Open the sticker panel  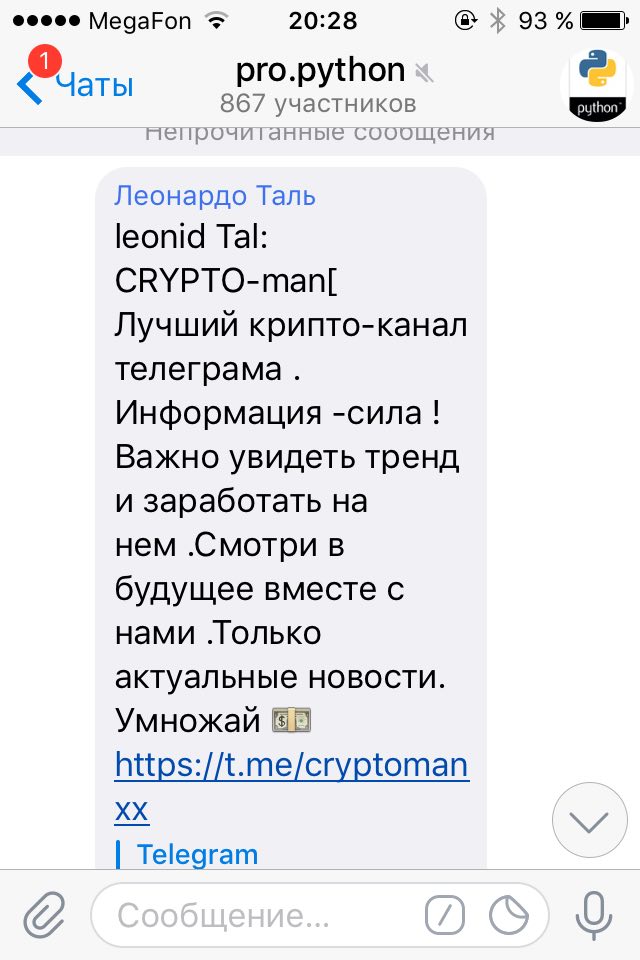(x=510, y=915)
